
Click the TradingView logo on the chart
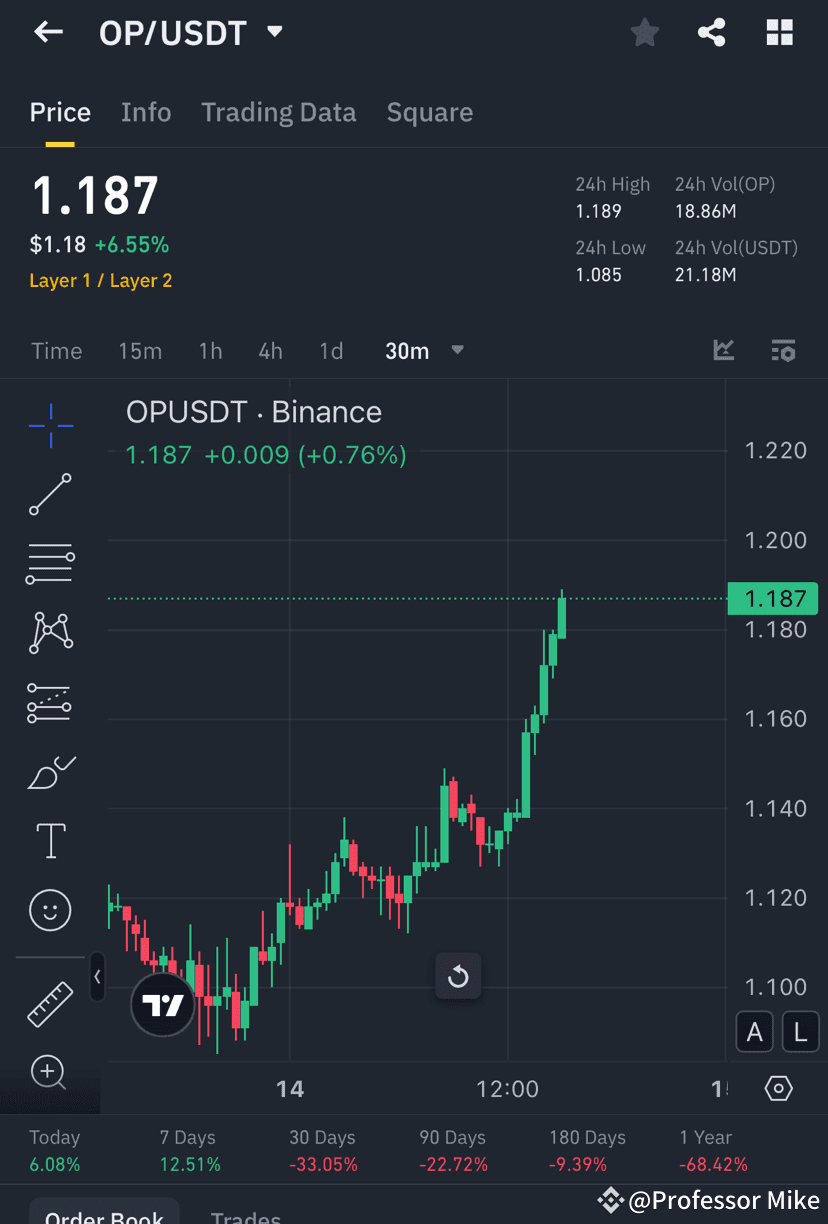pyautogui.click(x=163, y=1004)
